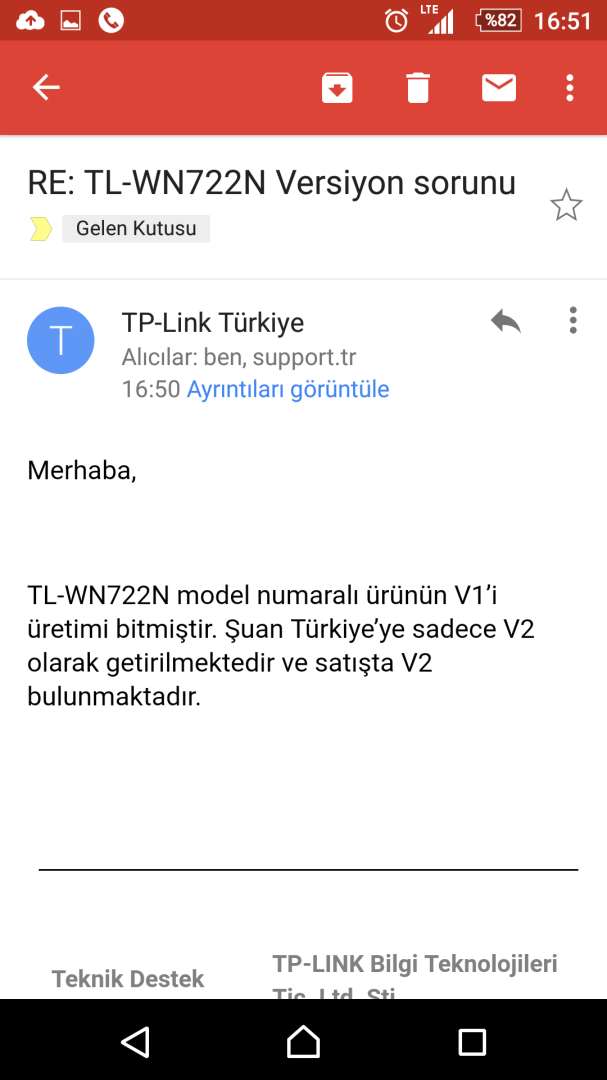Image resolution: width=607 pixels, height=1080 pixels.
Task: Open the recent apps overview
Action: (x=472, y=1041)
